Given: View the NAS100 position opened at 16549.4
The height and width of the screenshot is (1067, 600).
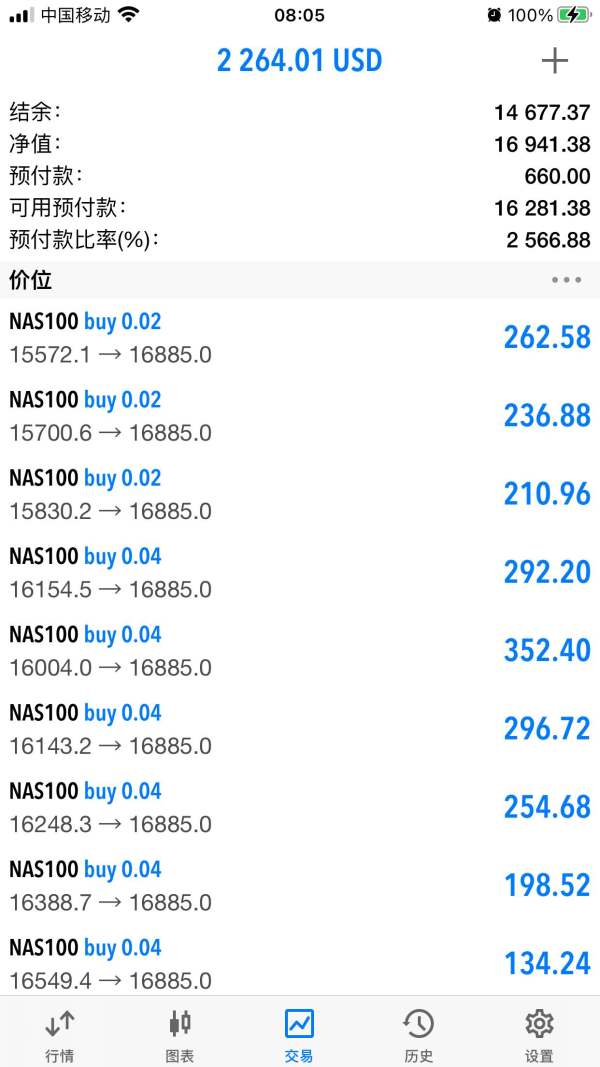Looking at the screenshot, I should (x=300, y=963).
